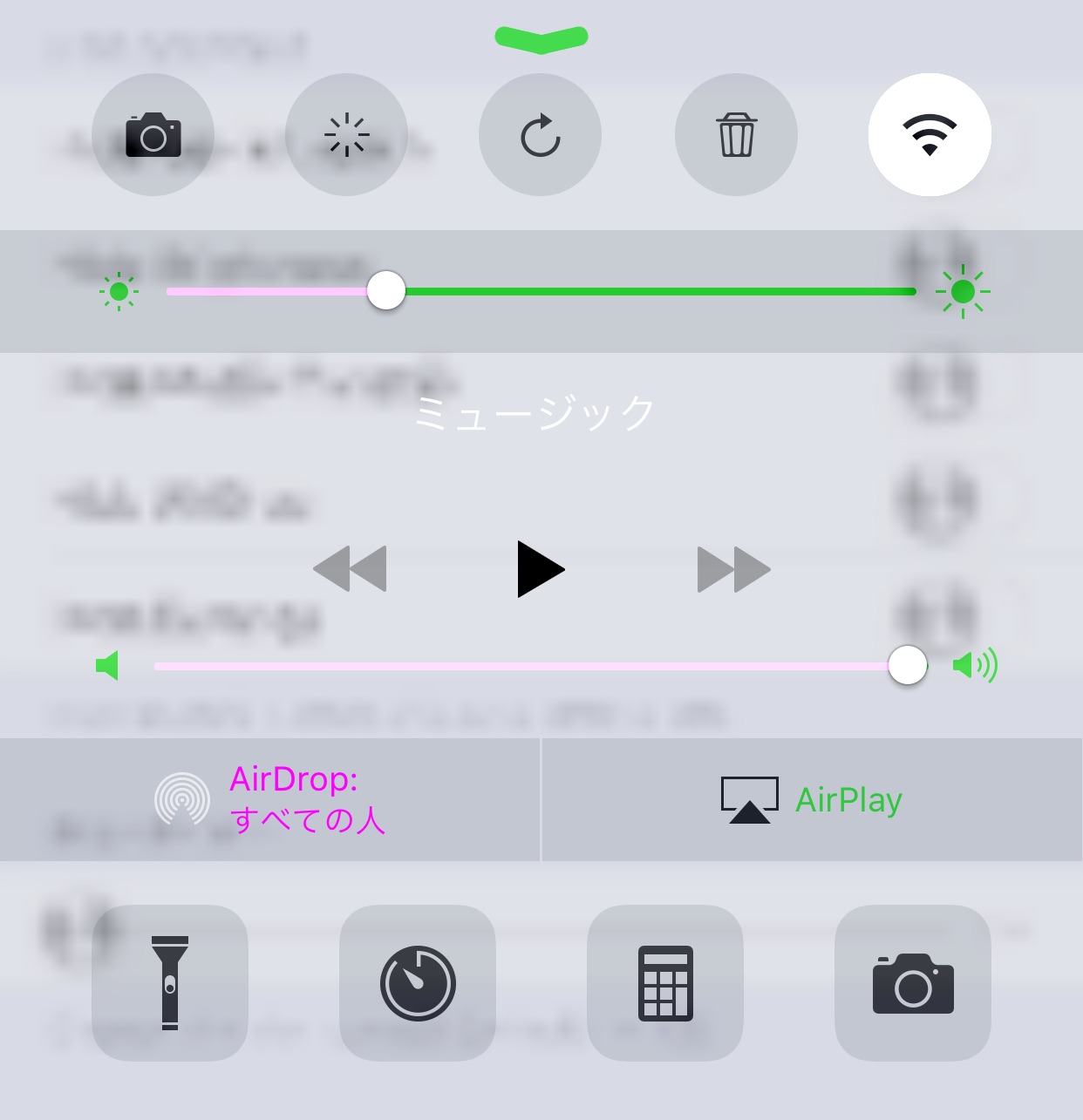The width and height of the screenshot is (1083, 1120).
Task: Launch the calculator shortcut
Action: click(x=665, y=982)
